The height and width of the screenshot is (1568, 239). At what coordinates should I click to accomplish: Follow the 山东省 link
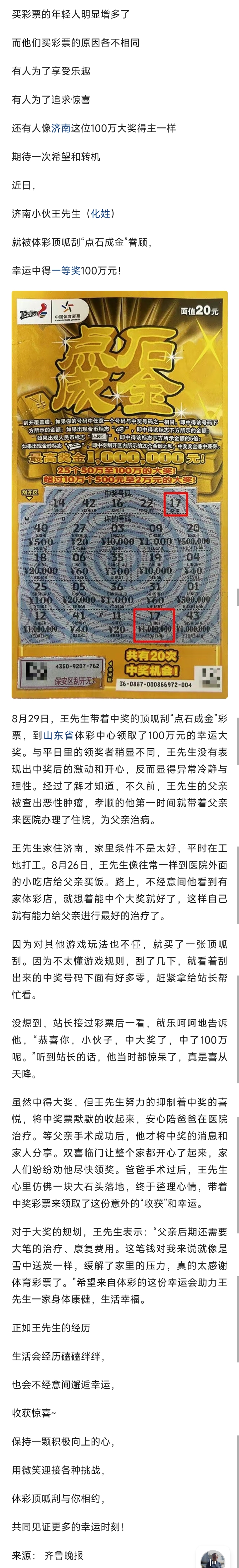click(58, 735)
